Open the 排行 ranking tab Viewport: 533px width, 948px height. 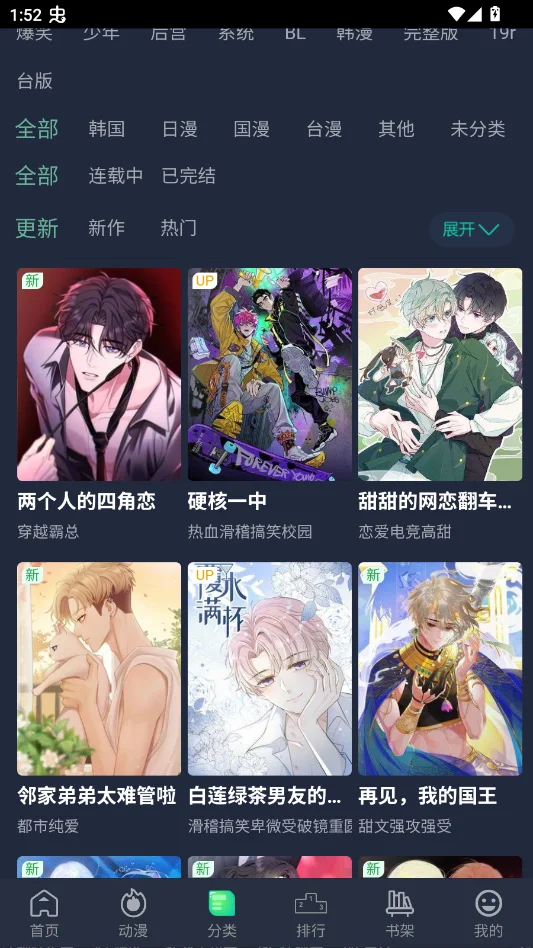(x=311, y=913)
